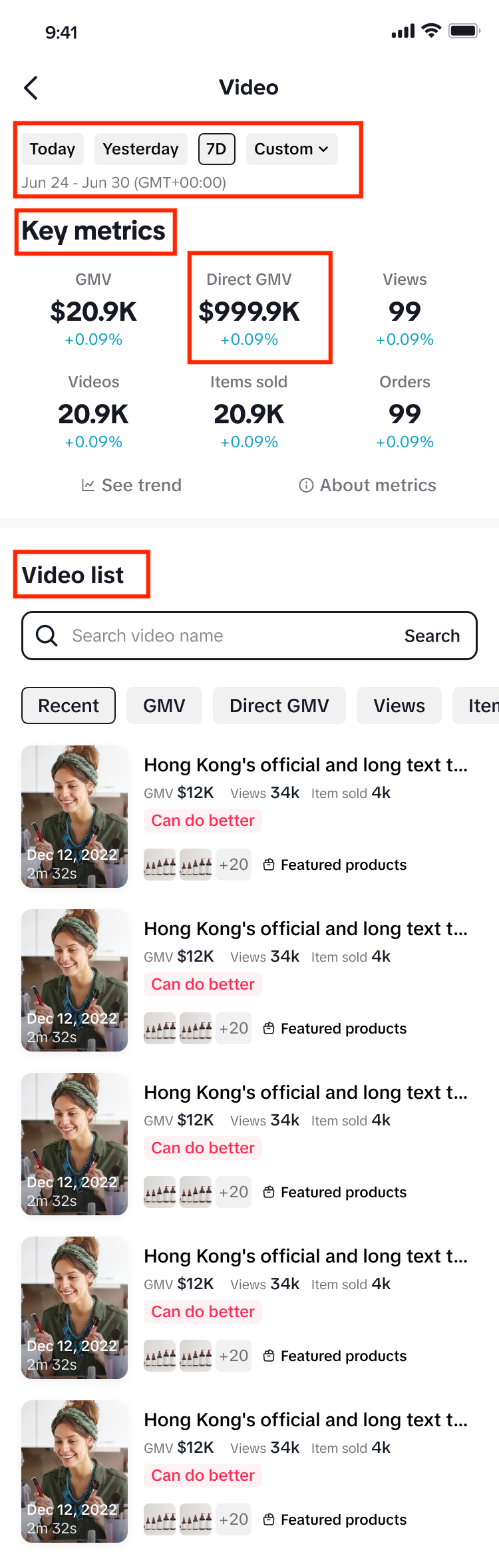Image resolution: width=499 pixels, height=1568 pixels.
Task: Sort video list by Direct GMV chip
Action: tap(279, 705)
